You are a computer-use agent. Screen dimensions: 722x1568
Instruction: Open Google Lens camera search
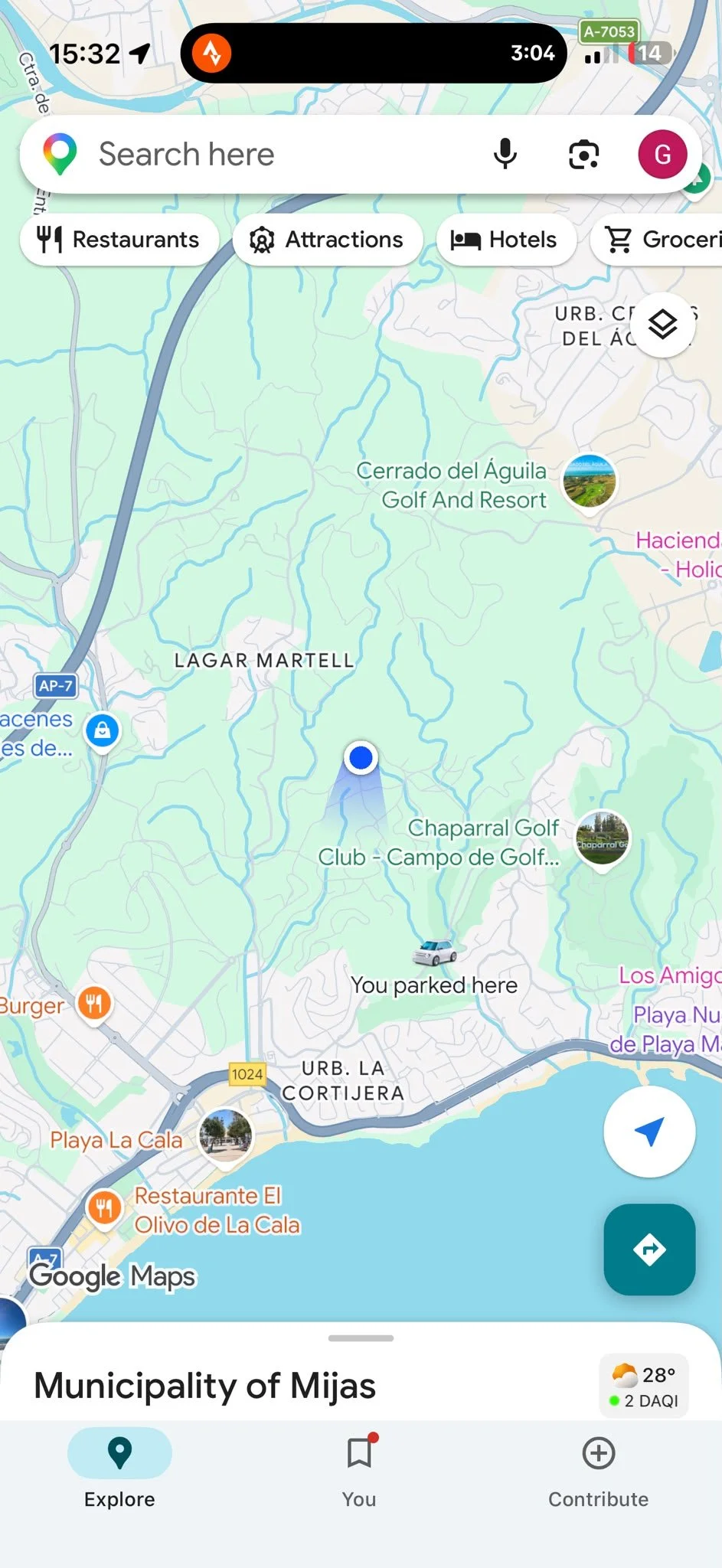click(x=584, y=155)
